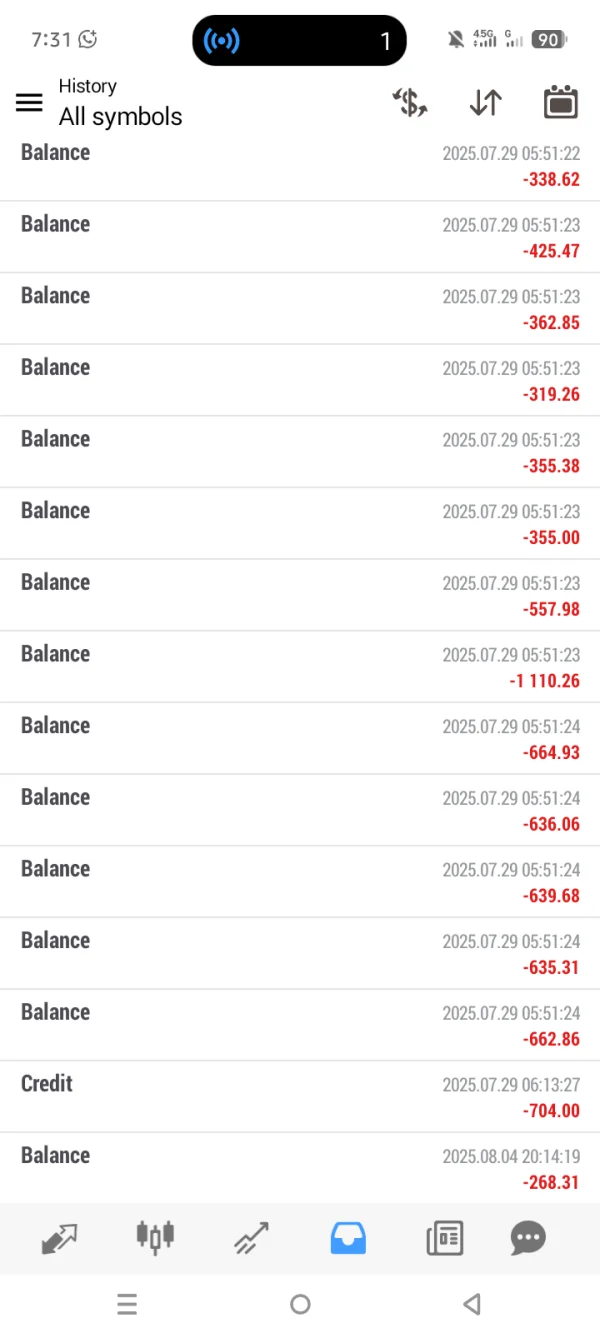This screenshot has width=600, height=1333.
Task: Select the History inbox tab
Action: click(x=348, y=1239)
